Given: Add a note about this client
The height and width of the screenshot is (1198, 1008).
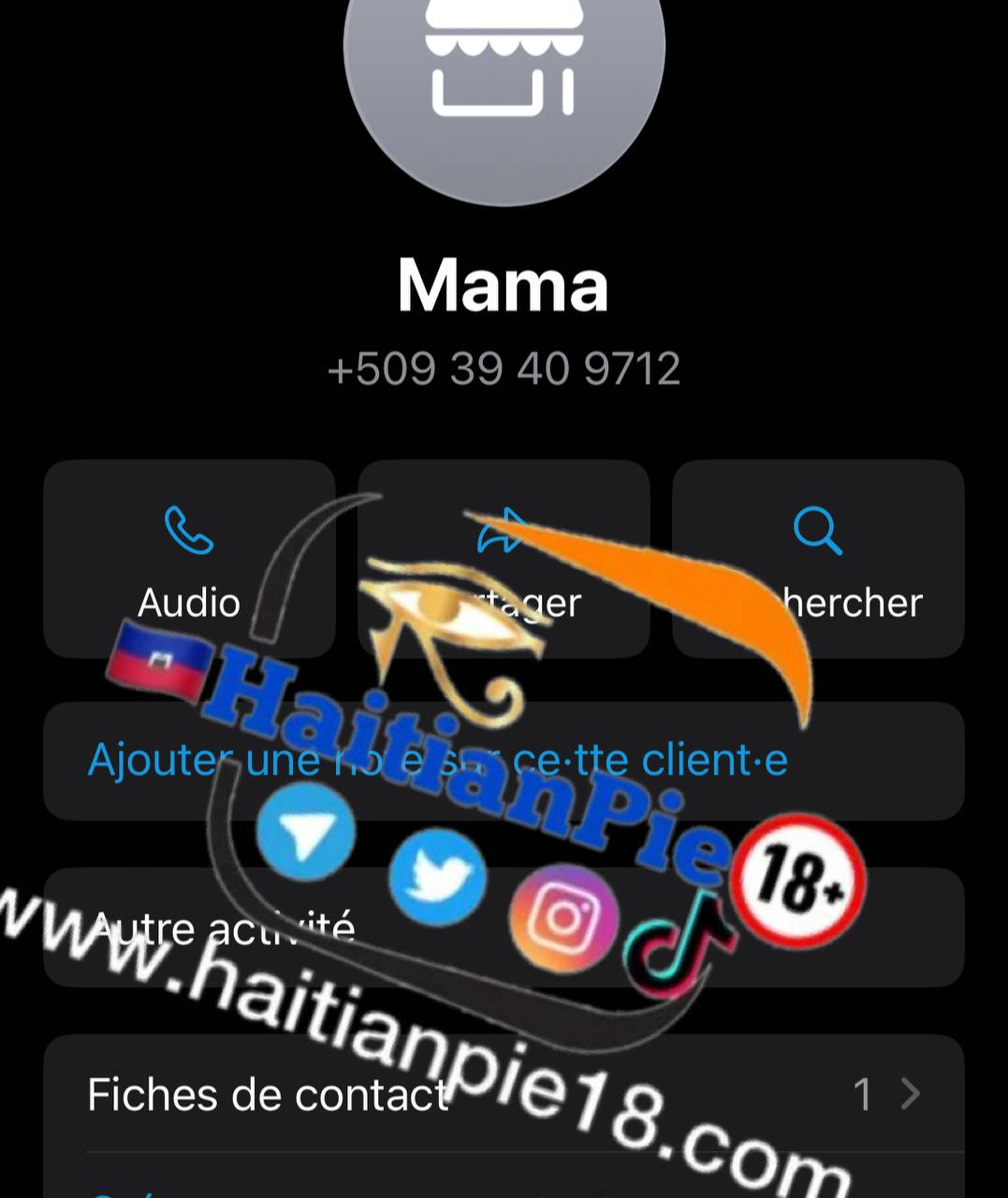Looking at the screenshot, I should pos(437,760).
